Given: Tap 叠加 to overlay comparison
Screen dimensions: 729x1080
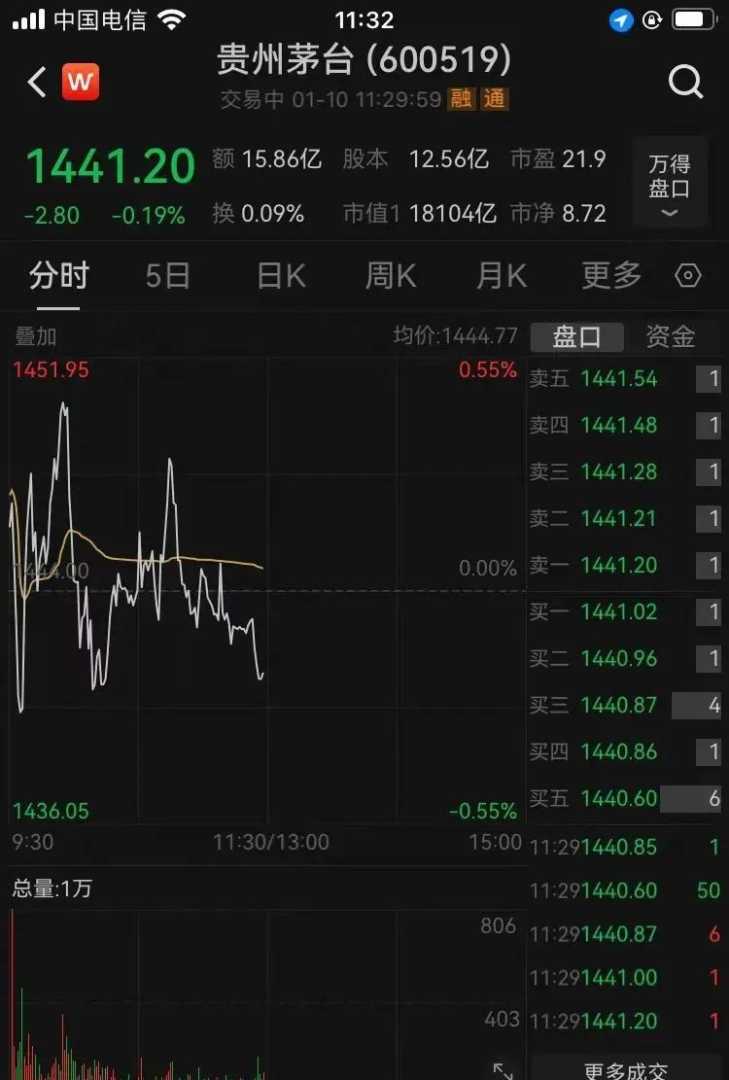Looking at the screenshot, I should coord(36,338).
